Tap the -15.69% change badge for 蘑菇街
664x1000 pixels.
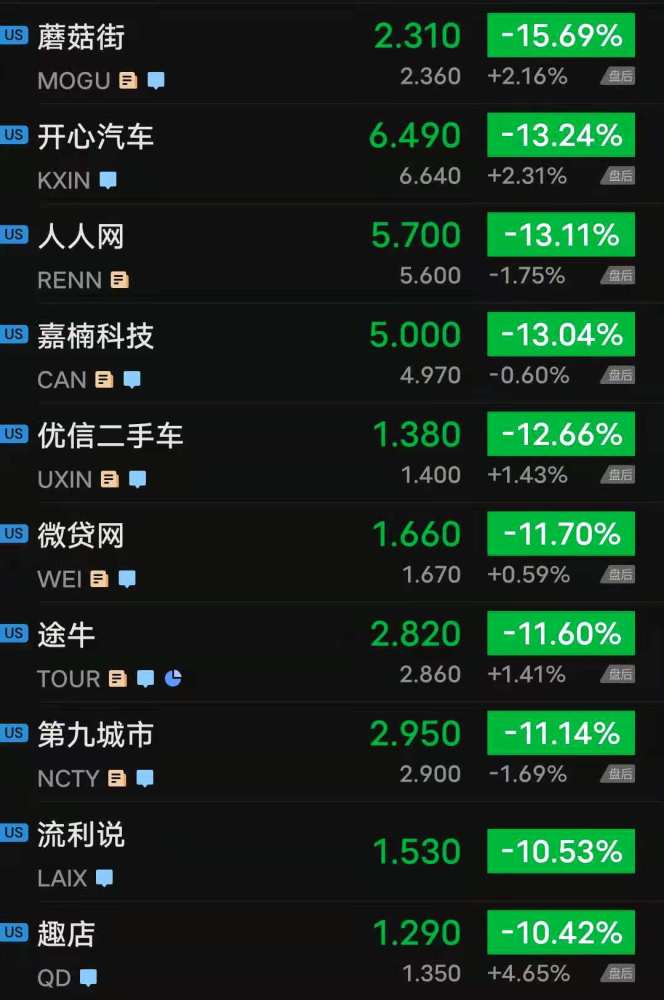point(561,36)
